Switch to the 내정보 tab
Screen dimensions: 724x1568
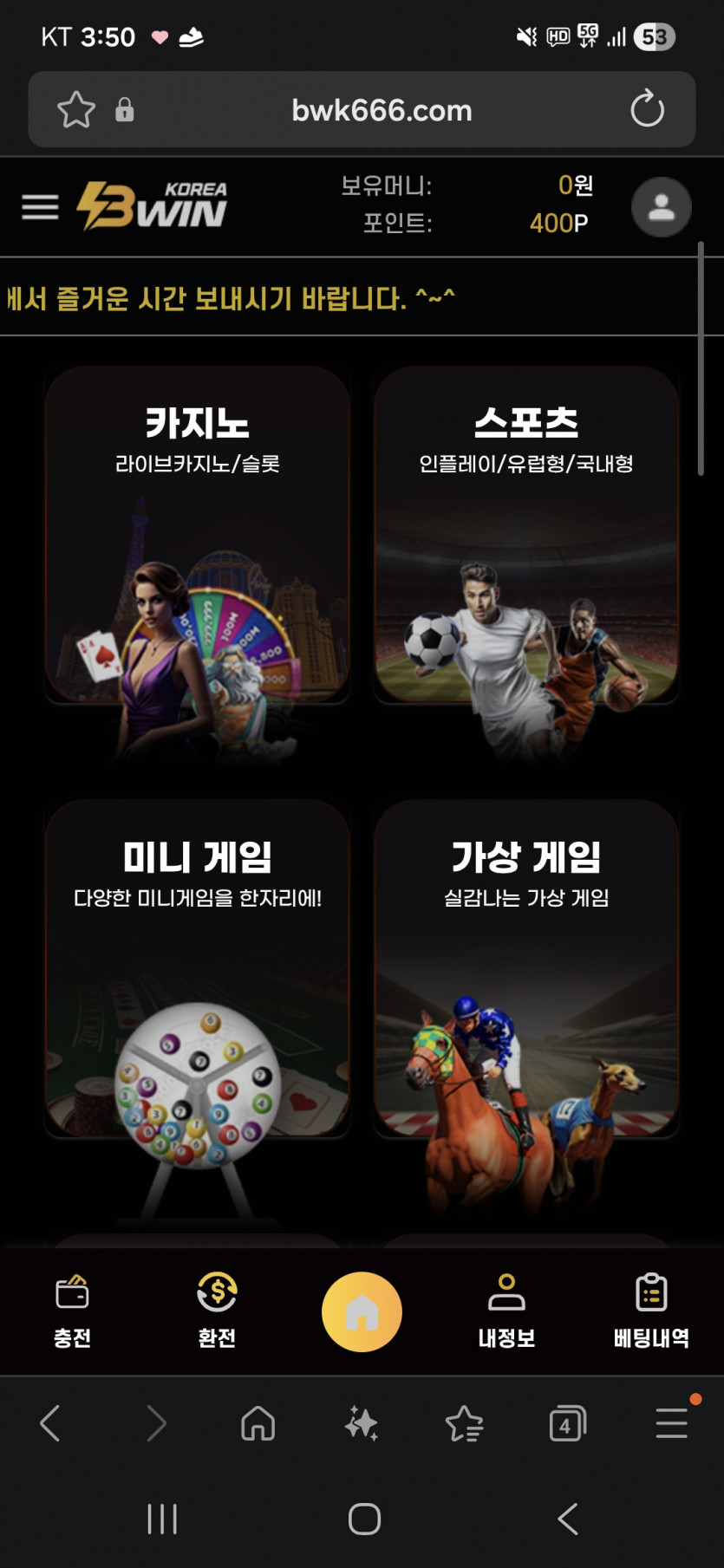(x=506, y=1311)
